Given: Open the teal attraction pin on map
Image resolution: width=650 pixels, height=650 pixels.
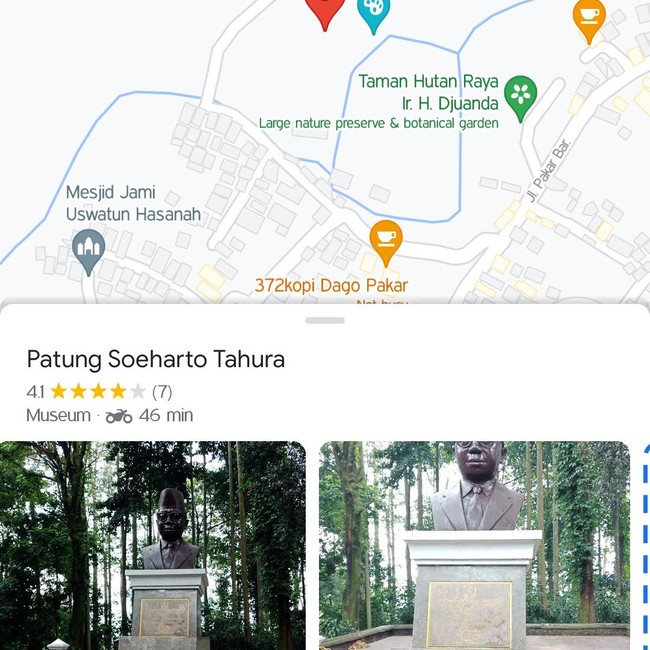Looking at the screenshot, I should tap(373, 12).
